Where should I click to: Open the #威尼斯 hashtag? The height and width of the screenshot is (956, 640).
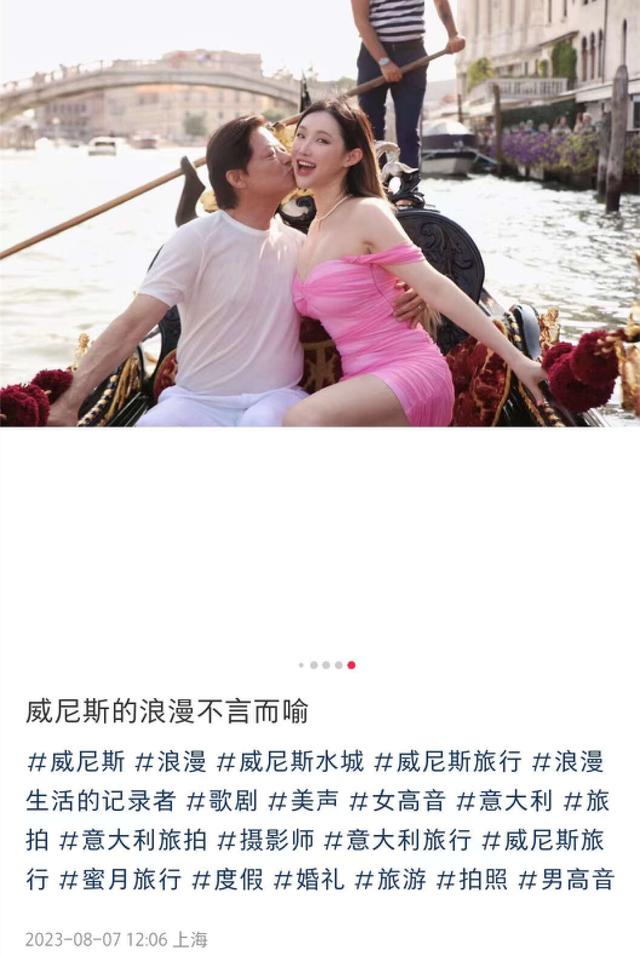pyautogui.click(x=76, y=762)
